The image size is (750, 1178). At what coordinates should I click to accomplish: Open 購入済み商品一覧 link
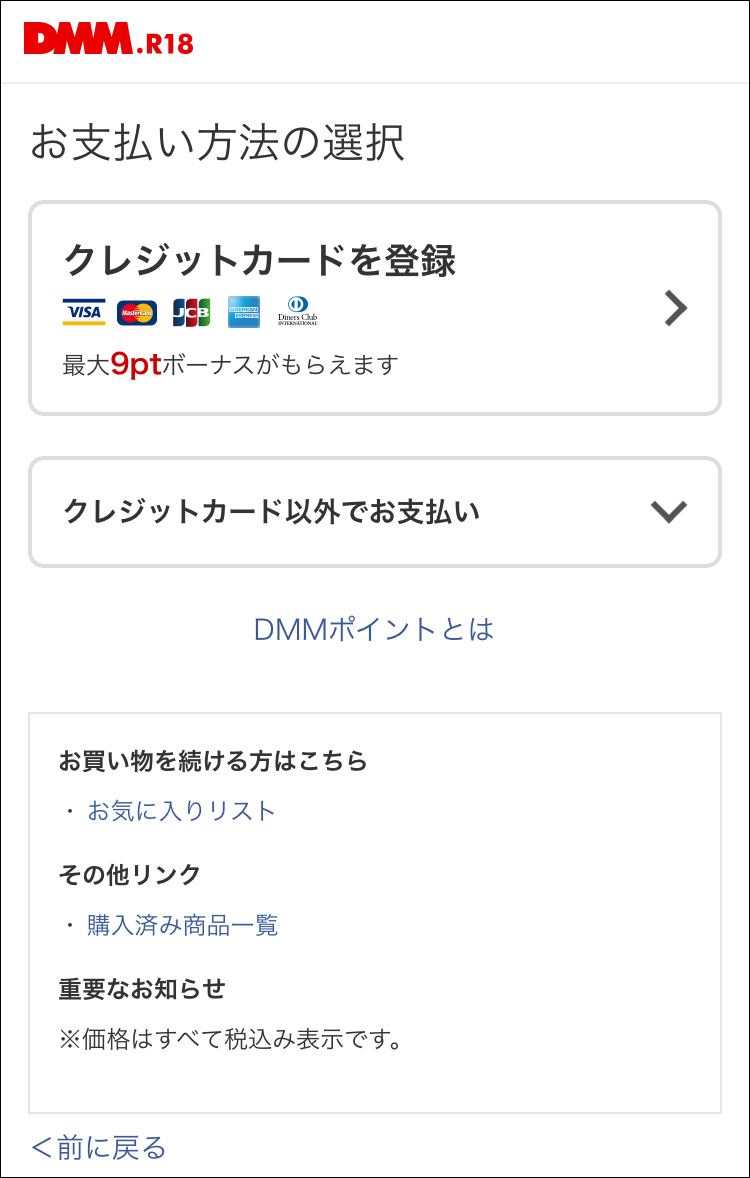182,925
